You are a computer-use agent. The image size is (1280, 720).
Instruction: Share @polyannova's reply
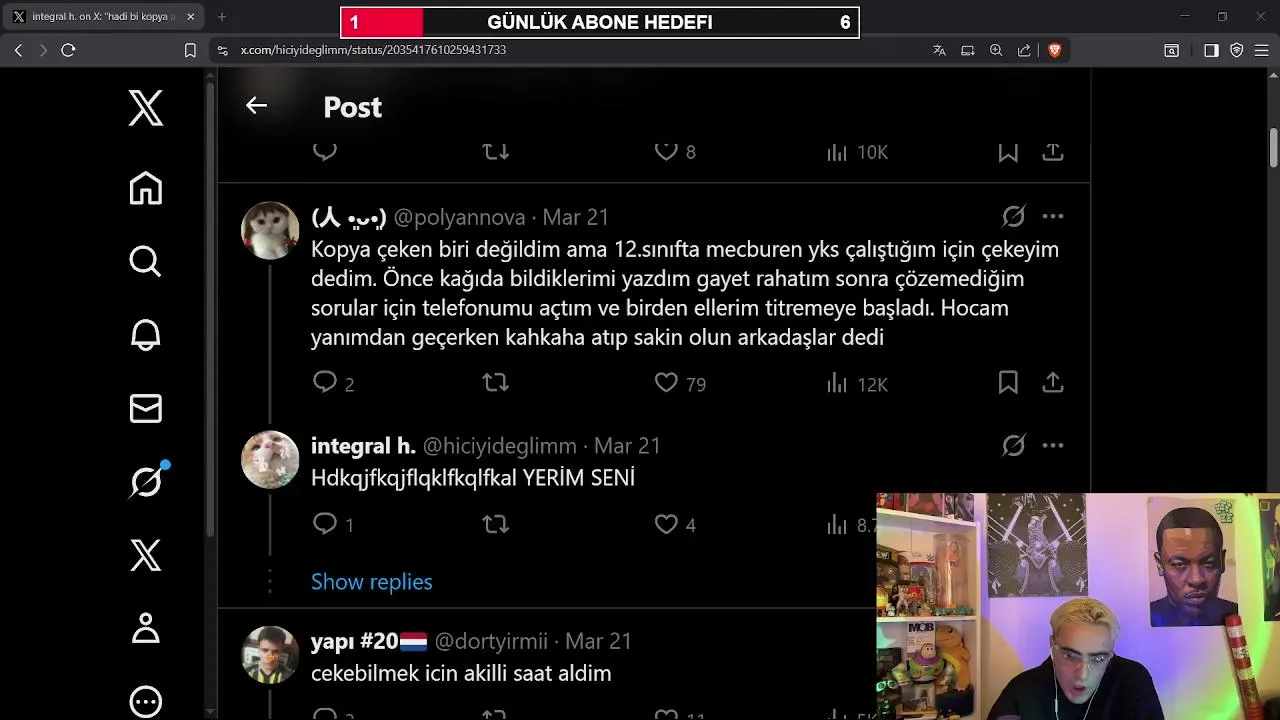point(1052,383)
